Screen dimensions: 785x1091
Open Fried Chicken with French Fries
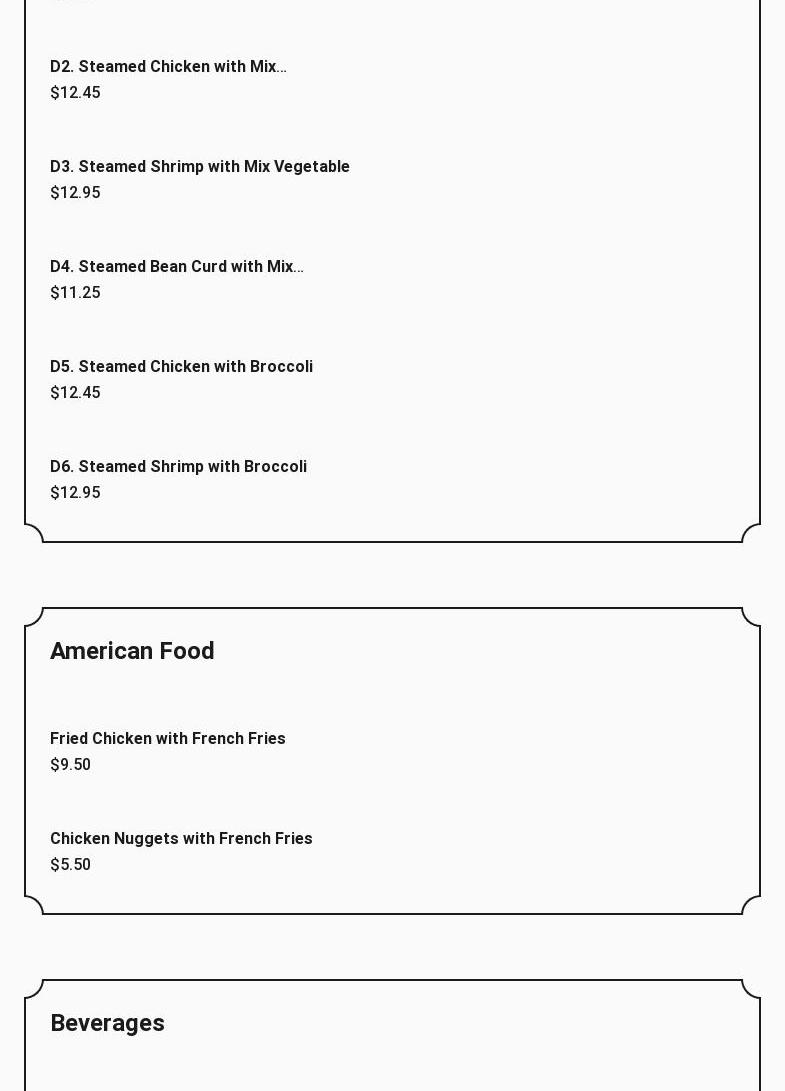pos(168,739)
